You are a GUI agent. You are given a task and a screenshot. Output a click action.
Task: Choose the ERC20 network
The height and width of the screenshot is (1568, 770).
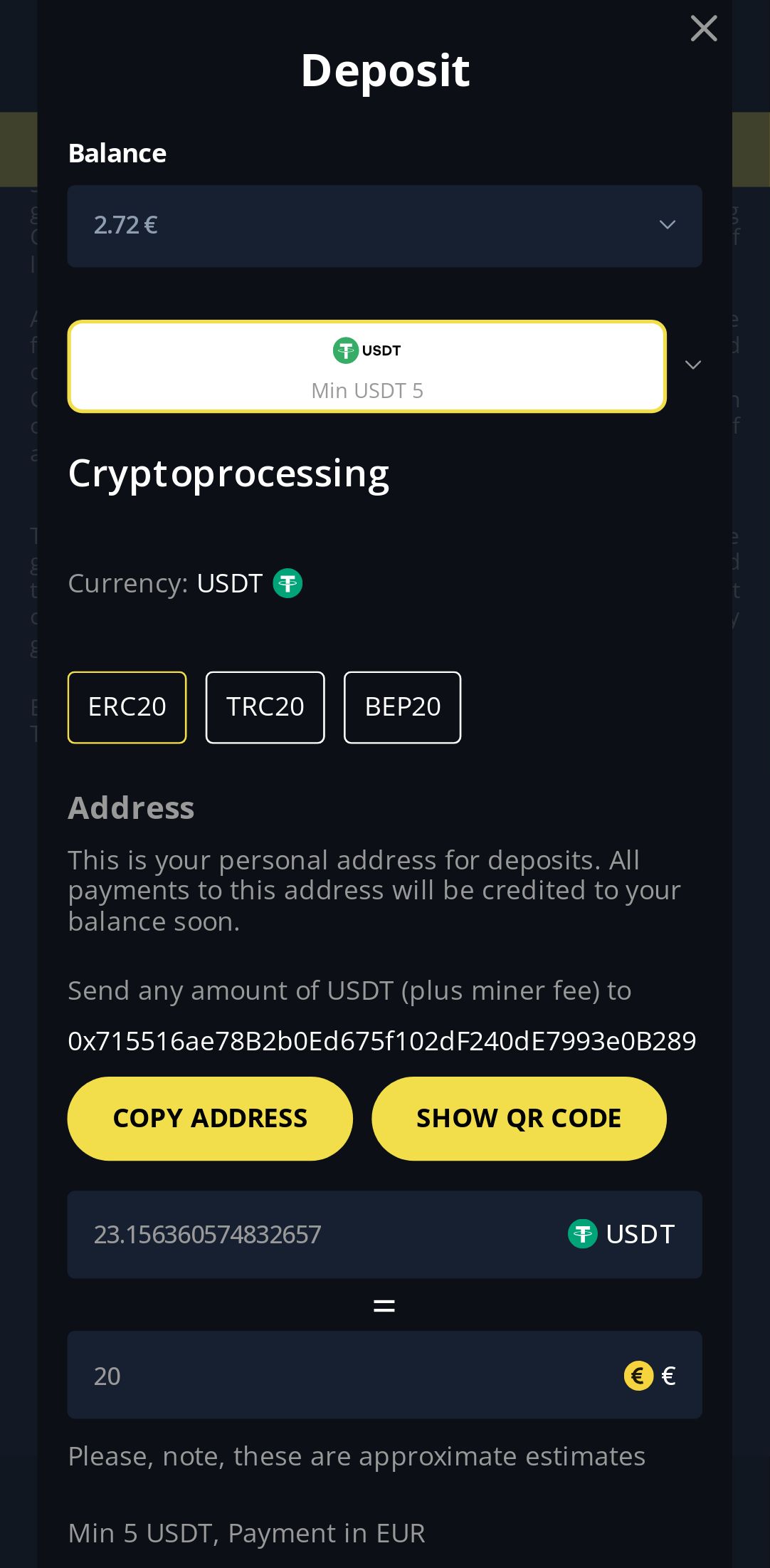tap(127, 707)
